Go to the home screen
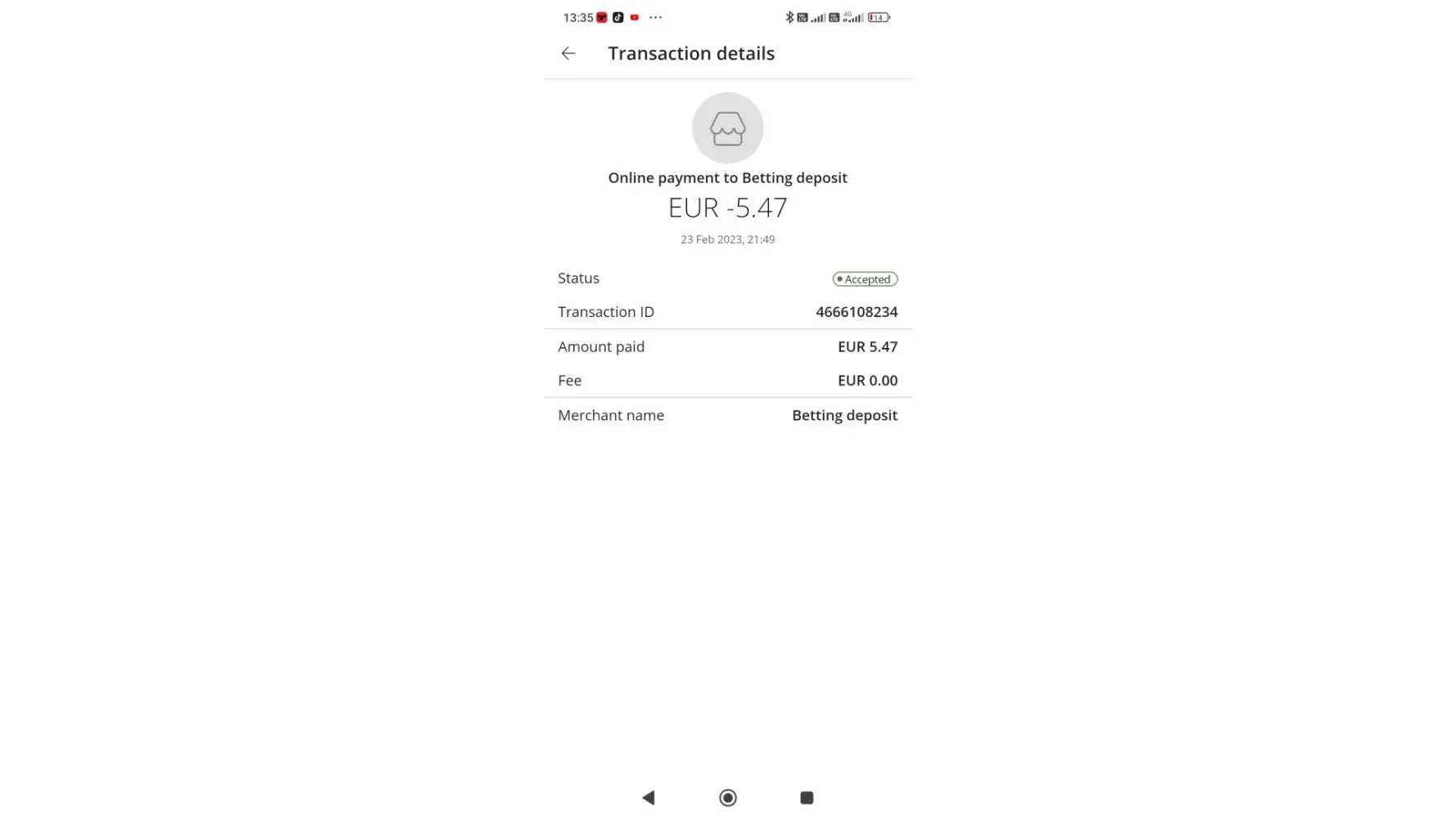 (727, 798)
